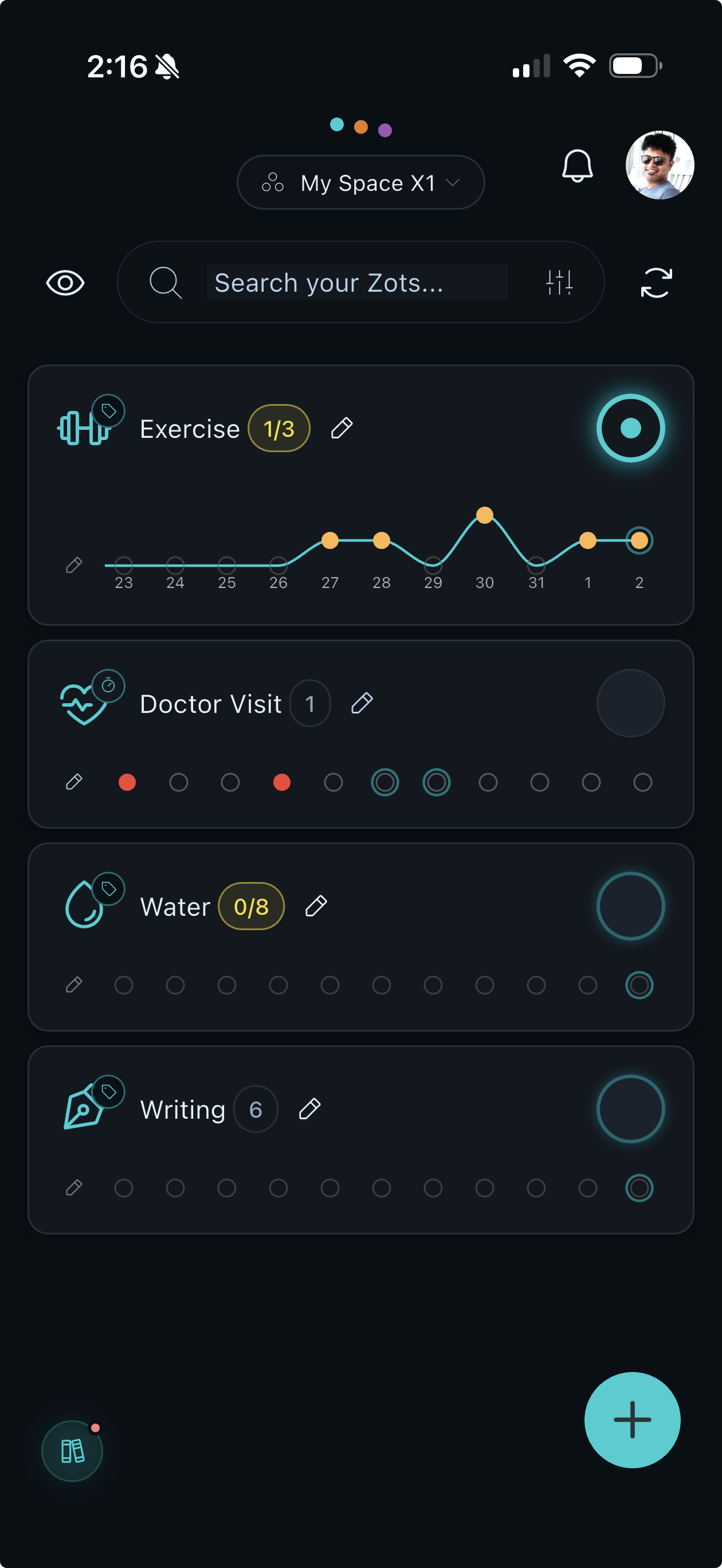Add a new Zot with the plus button
The image size is (722, 1568).
coord(632,1420)
